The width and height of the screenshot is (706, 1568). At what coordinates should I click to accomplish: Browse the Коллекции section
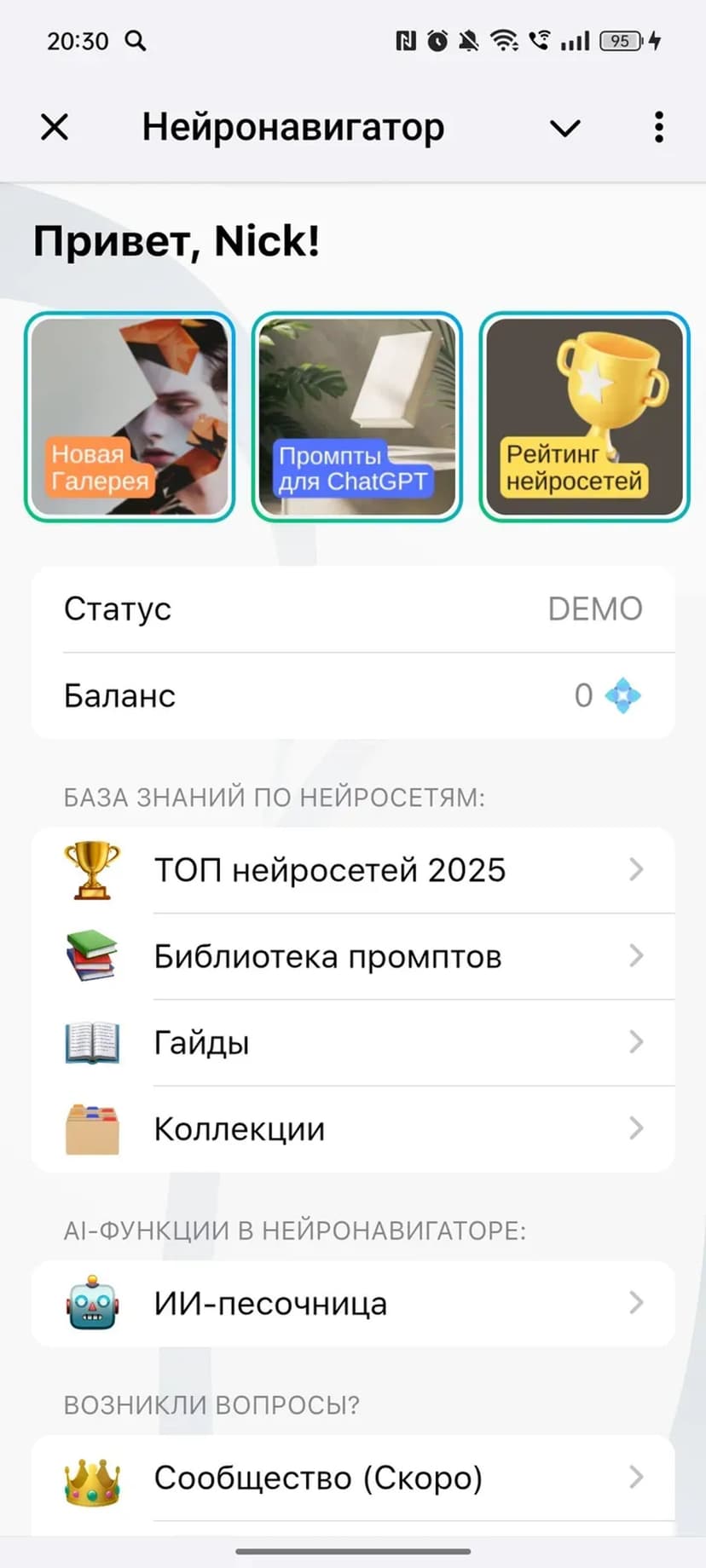point(353,1129)
